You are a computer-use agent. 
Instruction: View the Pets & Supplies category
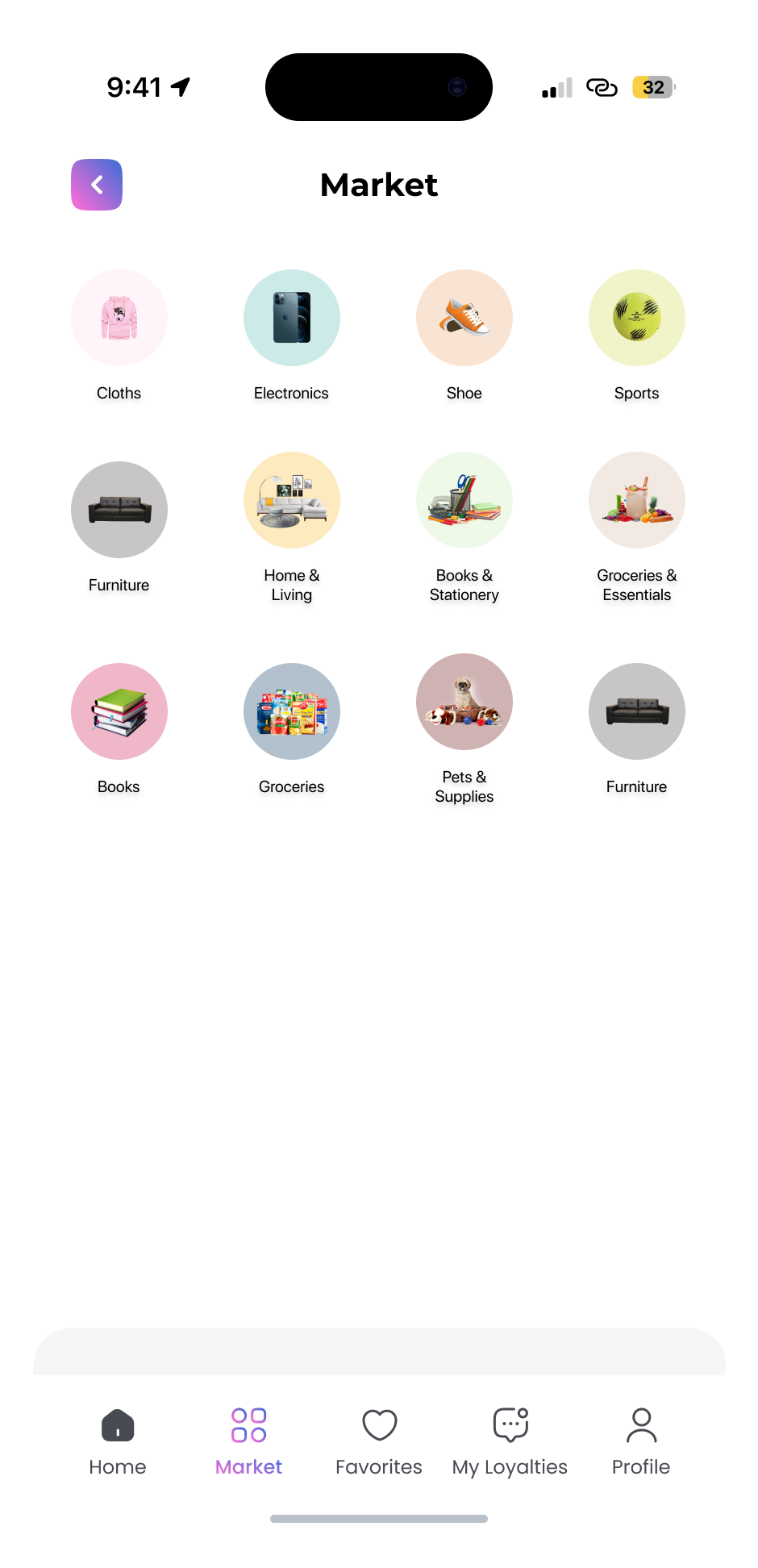pyautogui.click(x=464, y=702)
